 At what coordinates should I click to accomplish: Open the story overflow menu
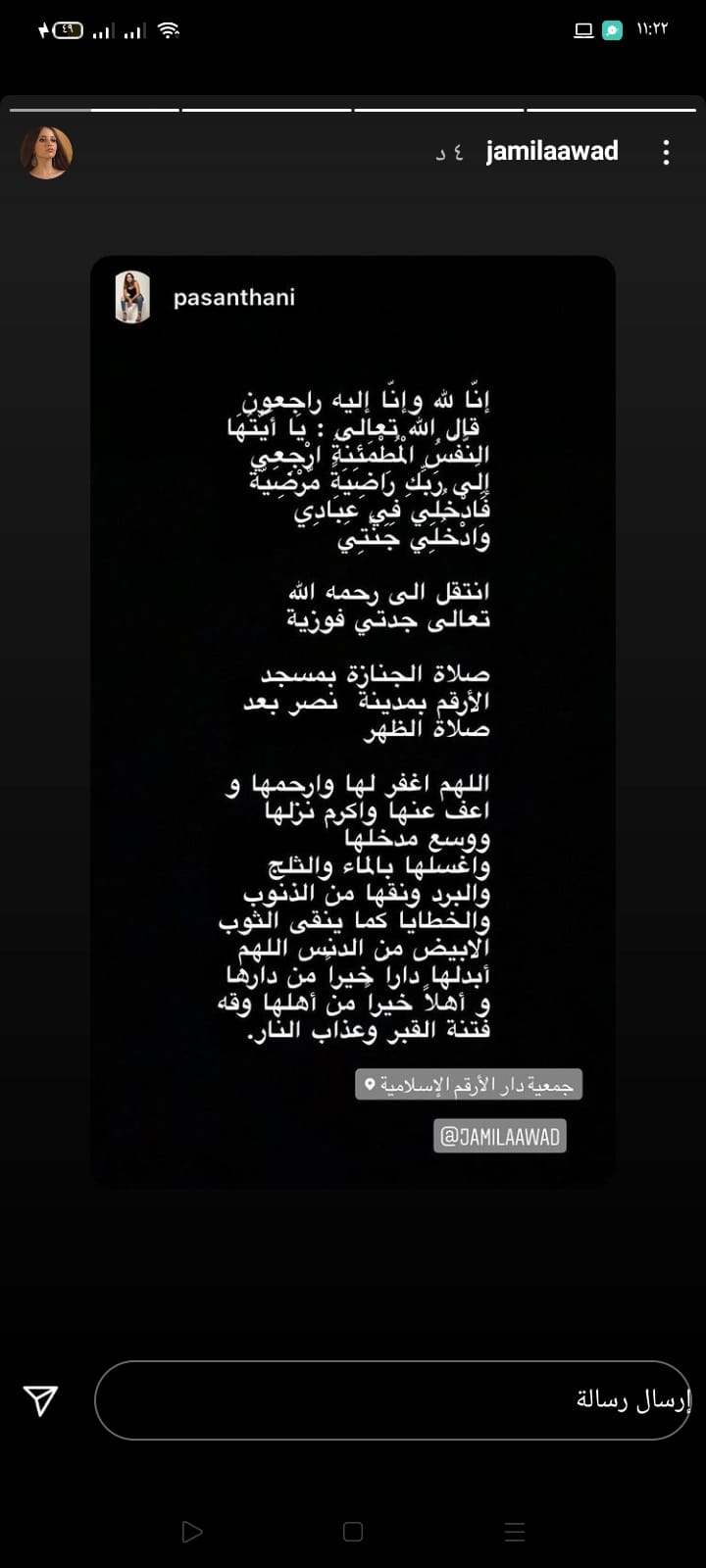[x=666, y=152]
